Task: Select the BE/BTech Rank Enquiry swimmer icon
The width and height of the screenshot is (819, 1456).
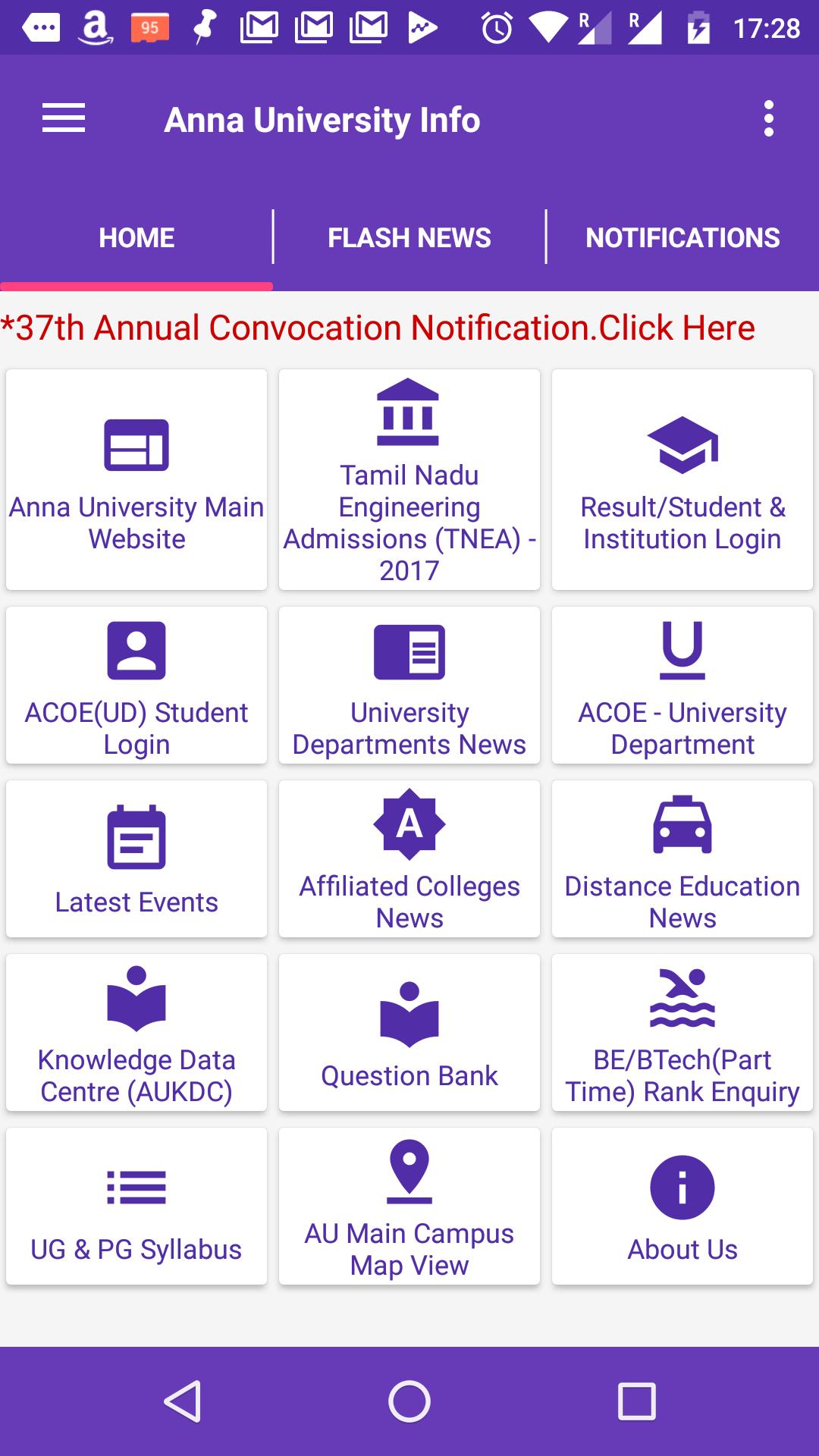Action: [x=682, y=997]
